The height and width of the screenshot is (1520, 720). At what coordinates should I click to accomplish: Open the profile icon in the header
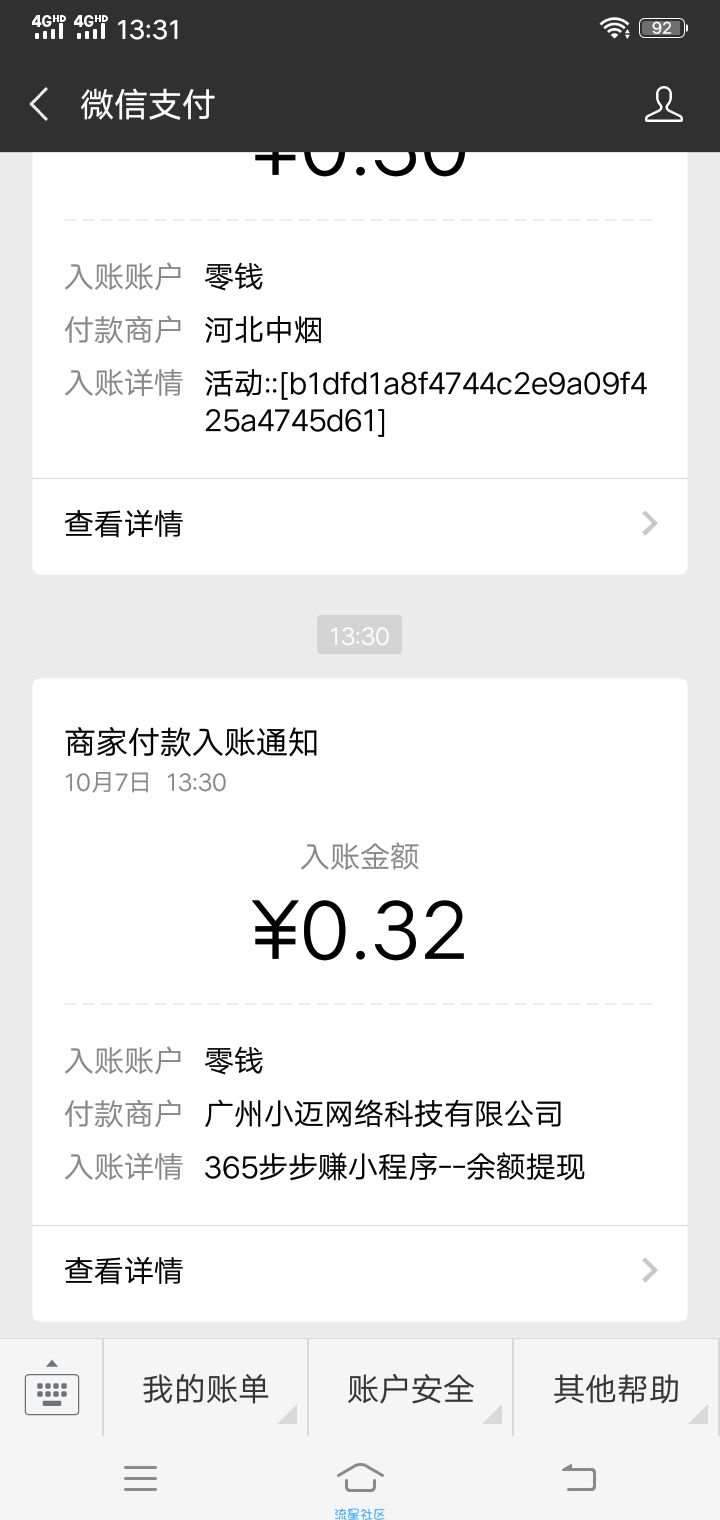pyautogui.click(x=664, y=104)
